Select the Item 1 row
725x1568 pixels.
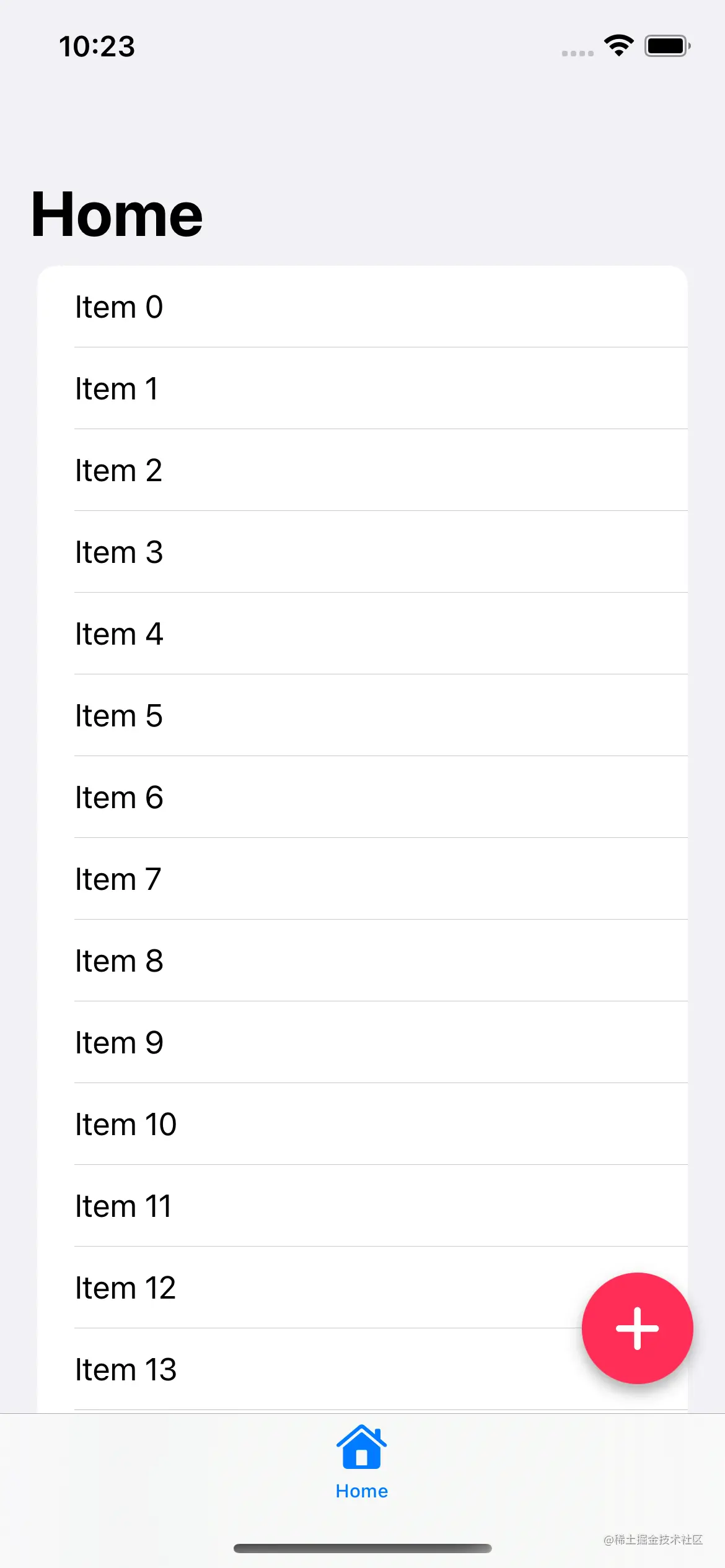point(362,389)
